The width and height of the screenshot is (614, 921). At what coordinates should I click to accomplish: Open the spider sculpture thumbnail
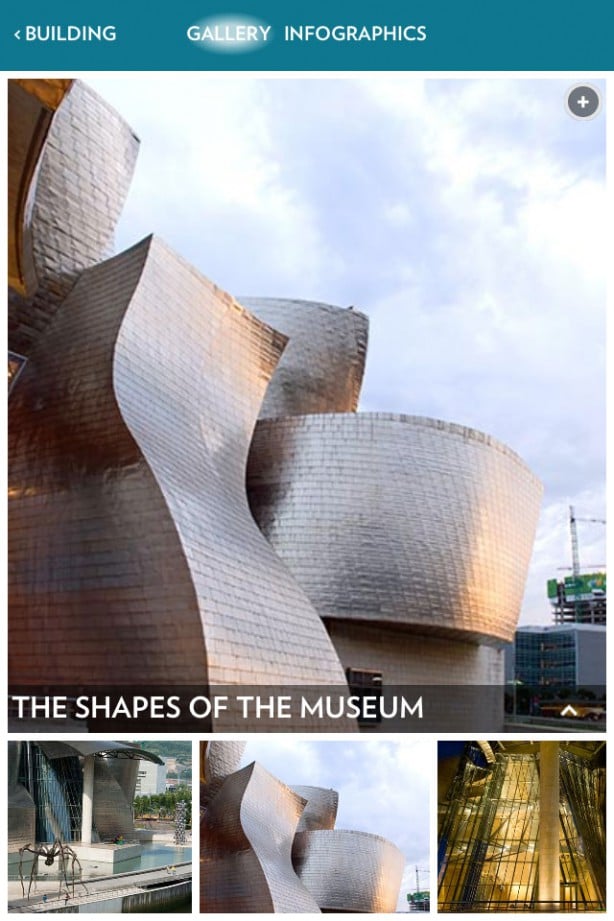[99, 826]
